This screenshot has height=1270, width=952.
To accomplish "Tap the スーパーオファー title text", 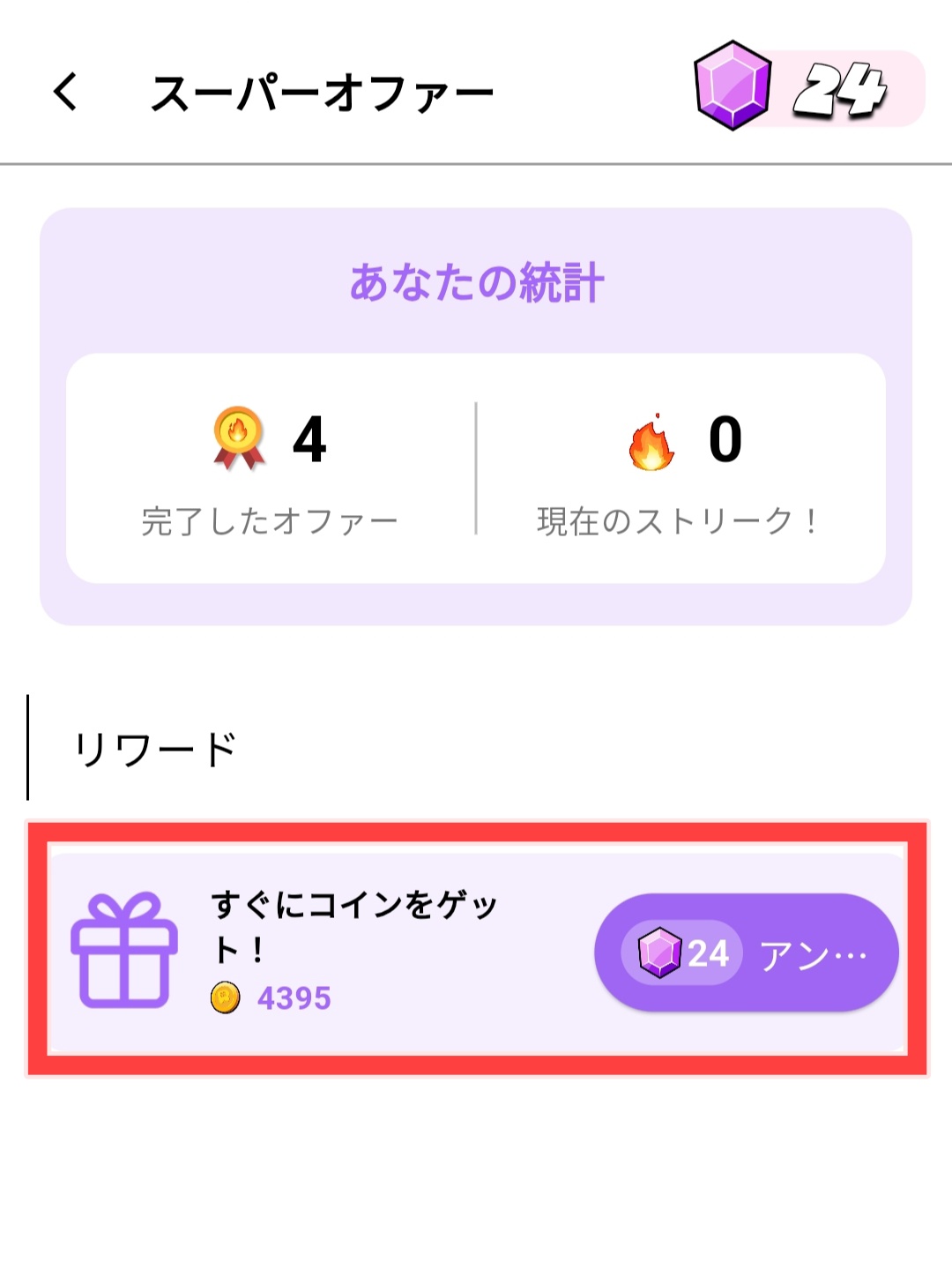I will pyautogui.click(x=324, y=91).
